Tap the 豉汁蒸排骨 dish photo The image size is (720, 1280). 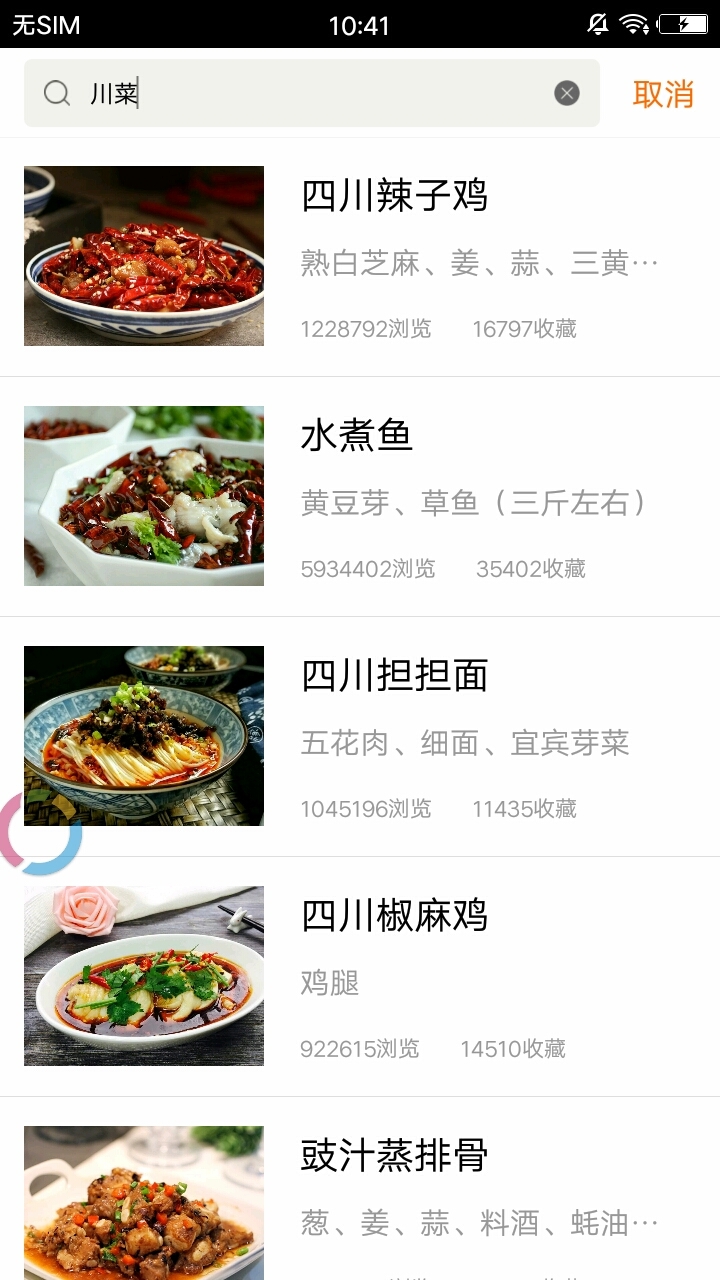coord(143,1203)
